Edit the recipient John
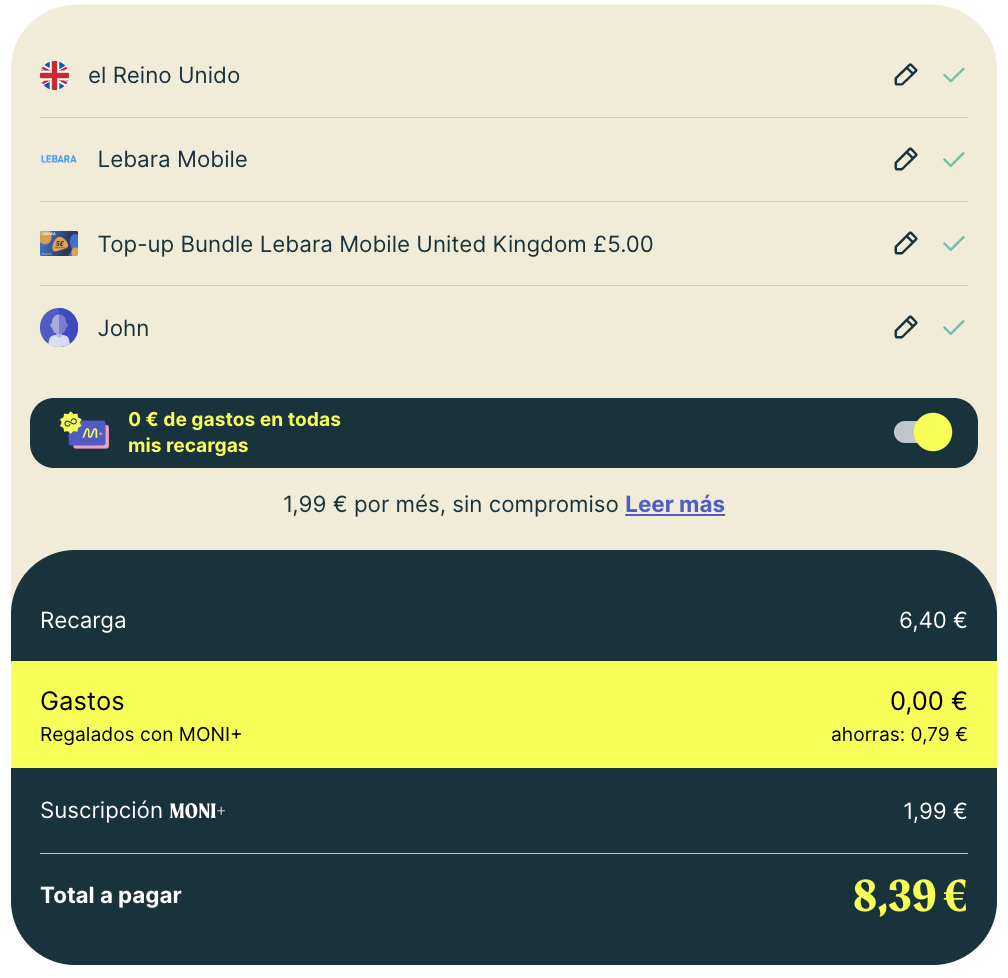This screenshot has width=1008, height=978. (x=905, y=327)
